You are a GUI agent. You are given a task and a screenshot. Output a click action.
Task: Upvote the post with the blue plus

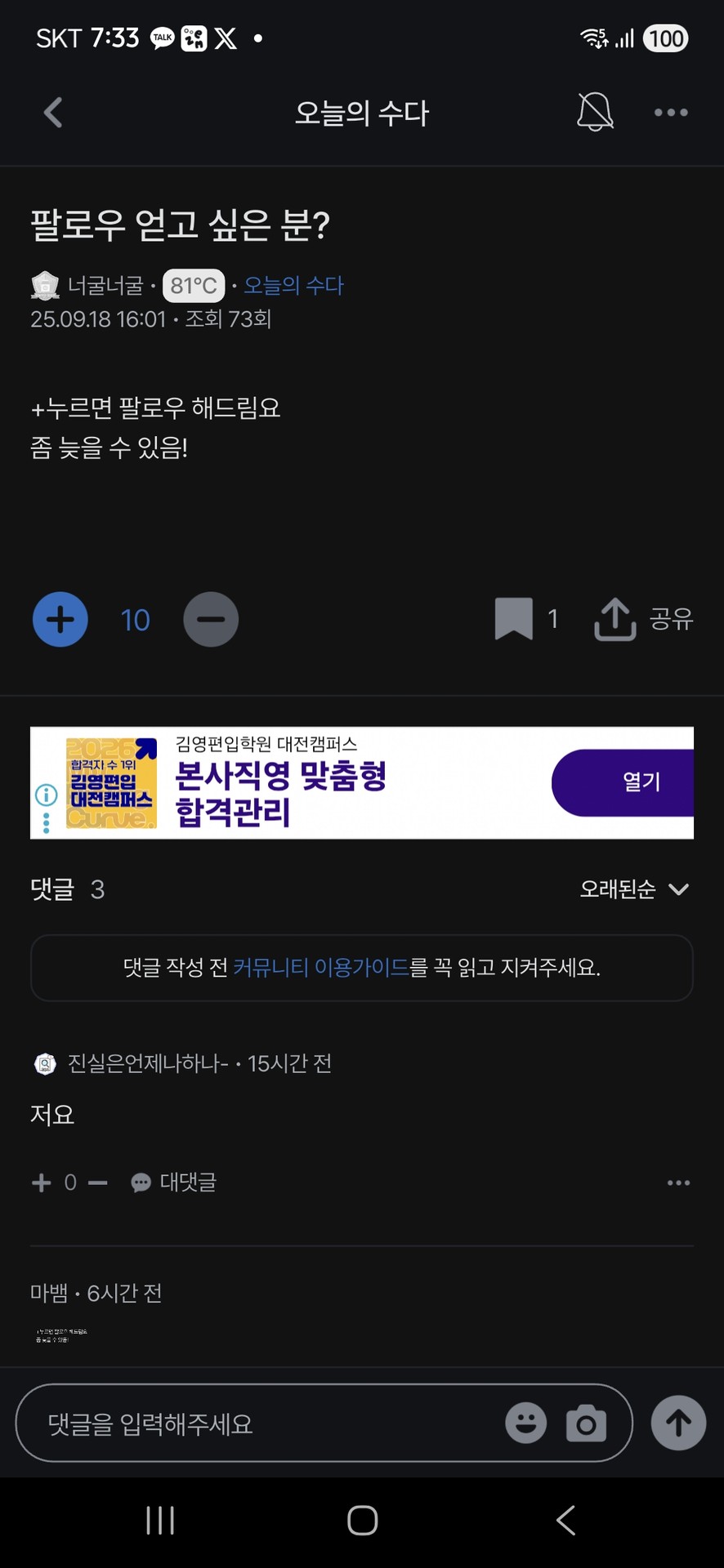pyautogui.click(x=60, y=619)
